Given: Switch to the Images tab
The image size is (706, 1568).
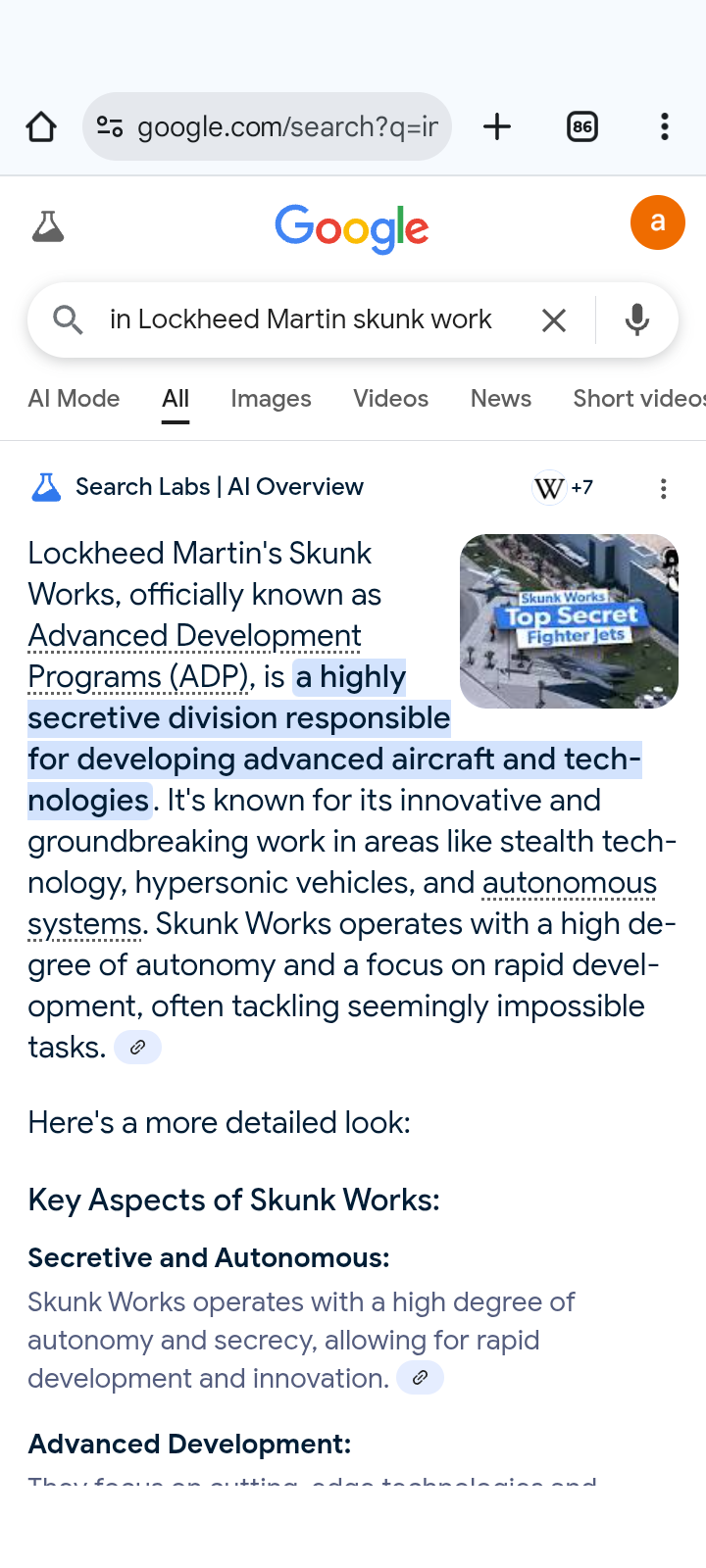Looking at the screenshot, I should [x=271, y=399].
